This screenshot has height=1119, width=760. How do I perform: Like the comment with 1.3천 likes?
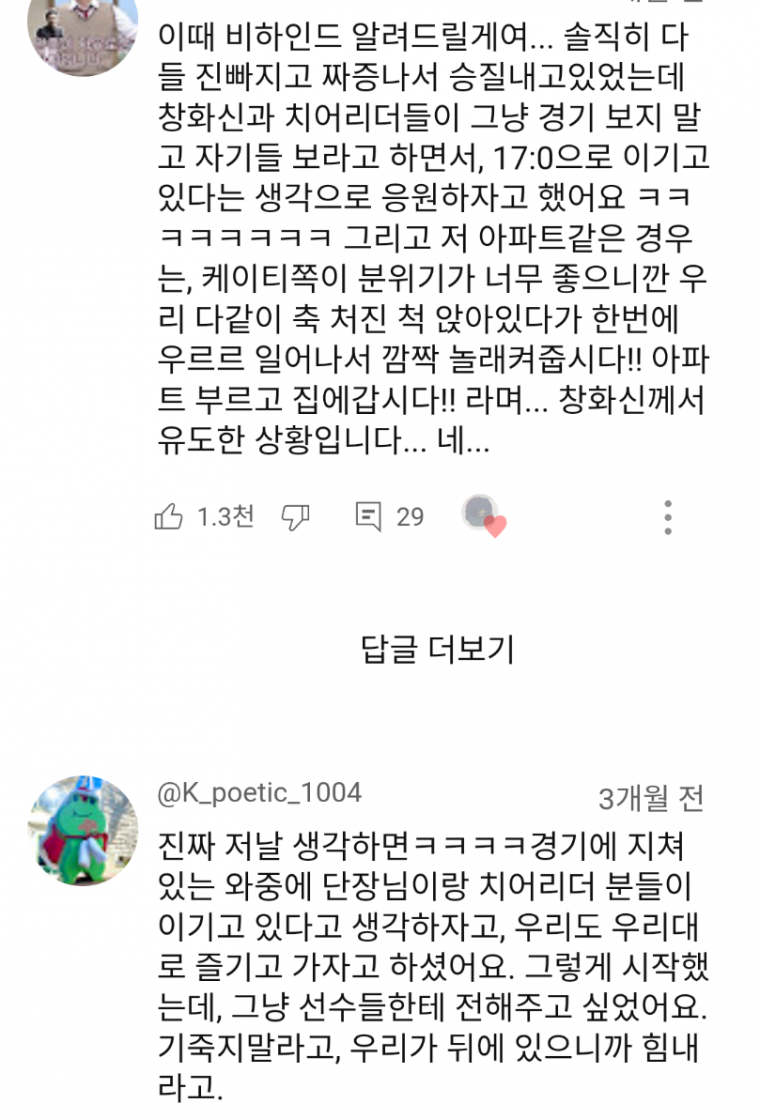pos(170,517)
